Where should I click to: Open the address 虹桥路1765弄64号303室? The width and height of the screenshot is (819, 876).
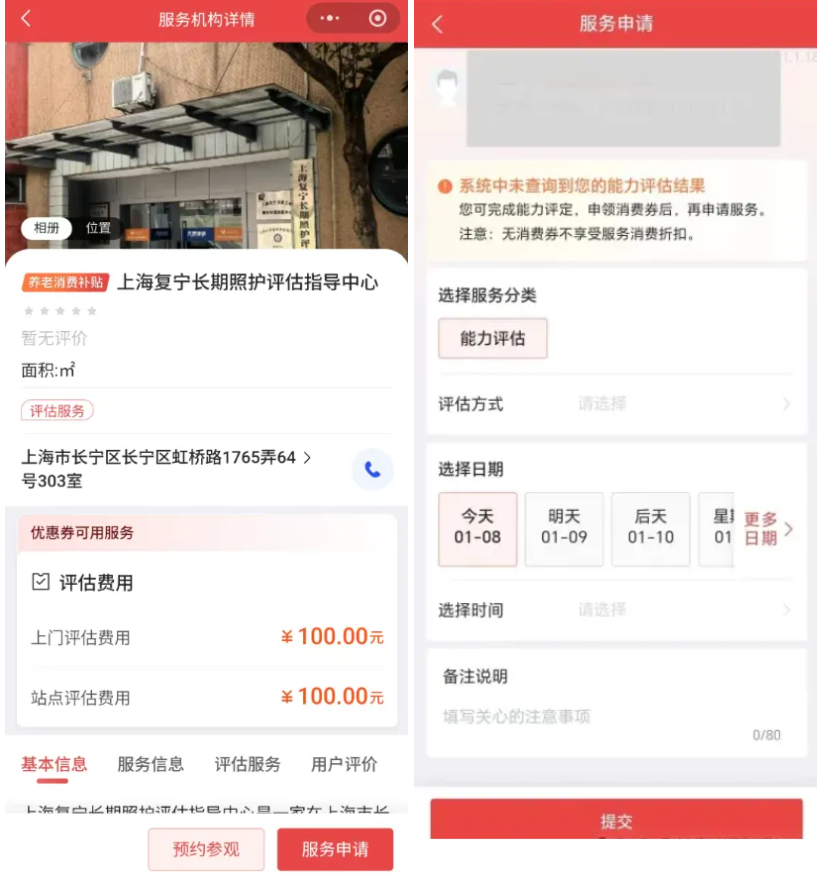[165, 468]
